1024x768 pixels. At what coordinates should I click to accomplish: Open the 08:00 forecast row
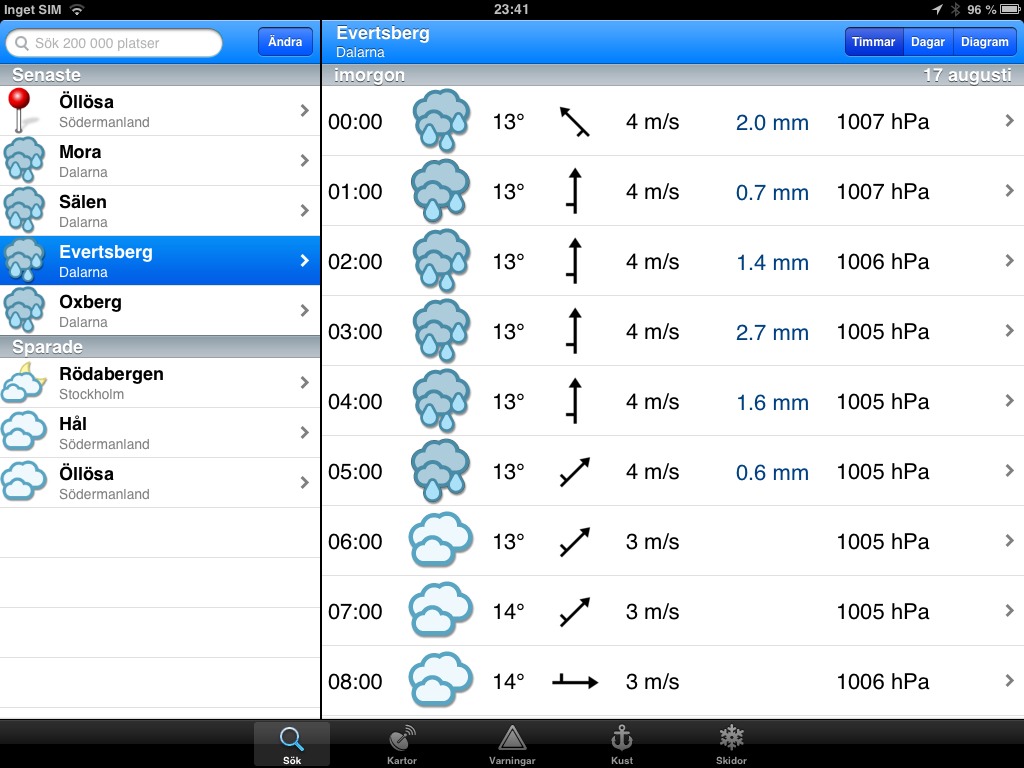(672, 682)
